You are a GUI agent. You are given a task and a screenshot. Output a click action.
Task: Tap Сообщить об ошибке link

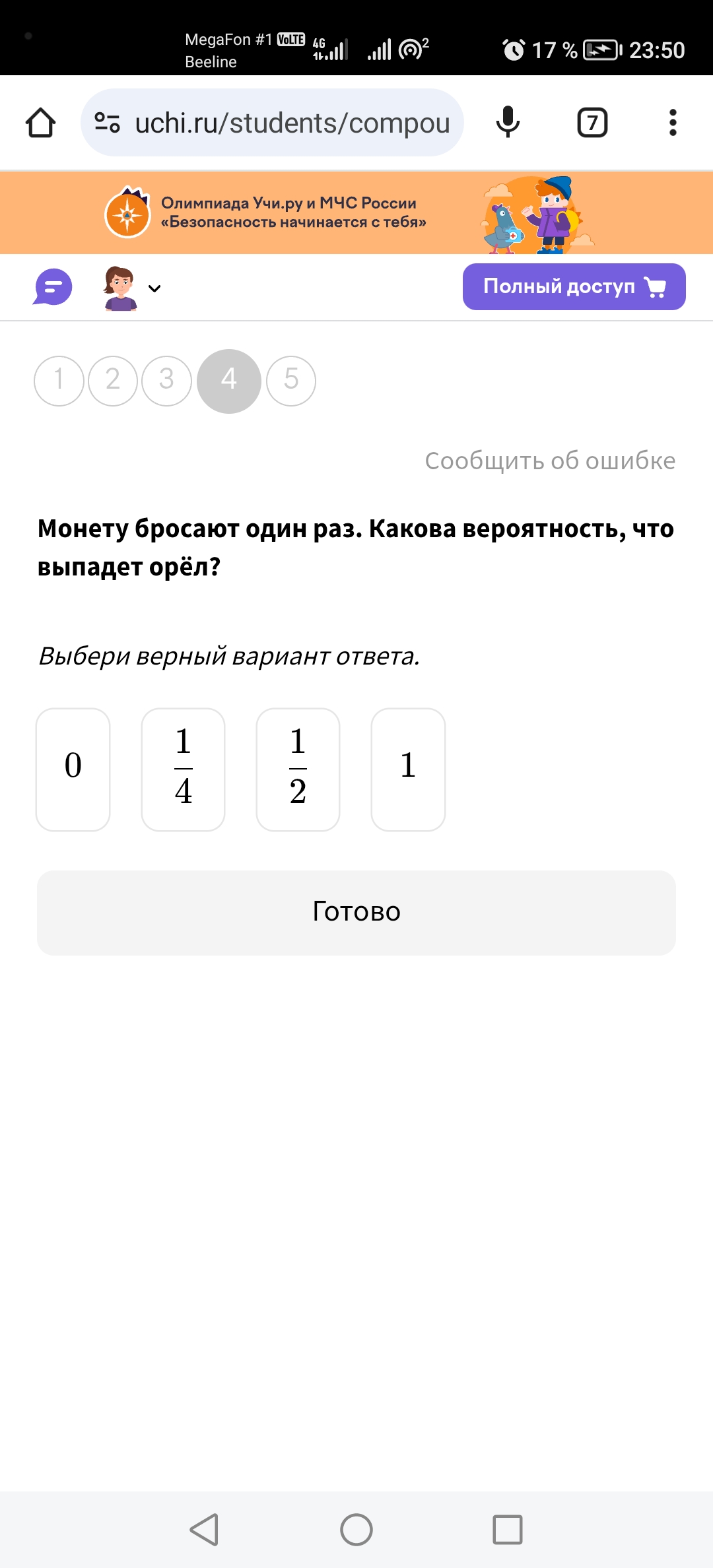[550, 461]
